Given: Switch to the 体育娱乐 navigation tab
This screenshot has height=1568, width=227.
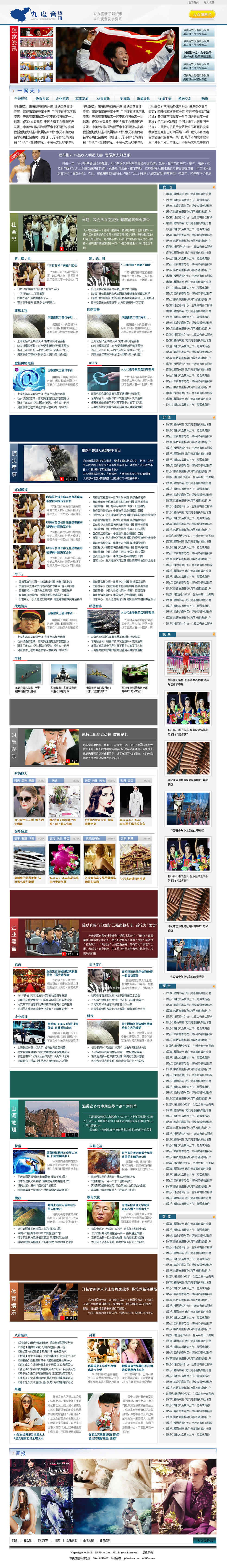Looking at the screenshot, I should [x=103, y=99].
